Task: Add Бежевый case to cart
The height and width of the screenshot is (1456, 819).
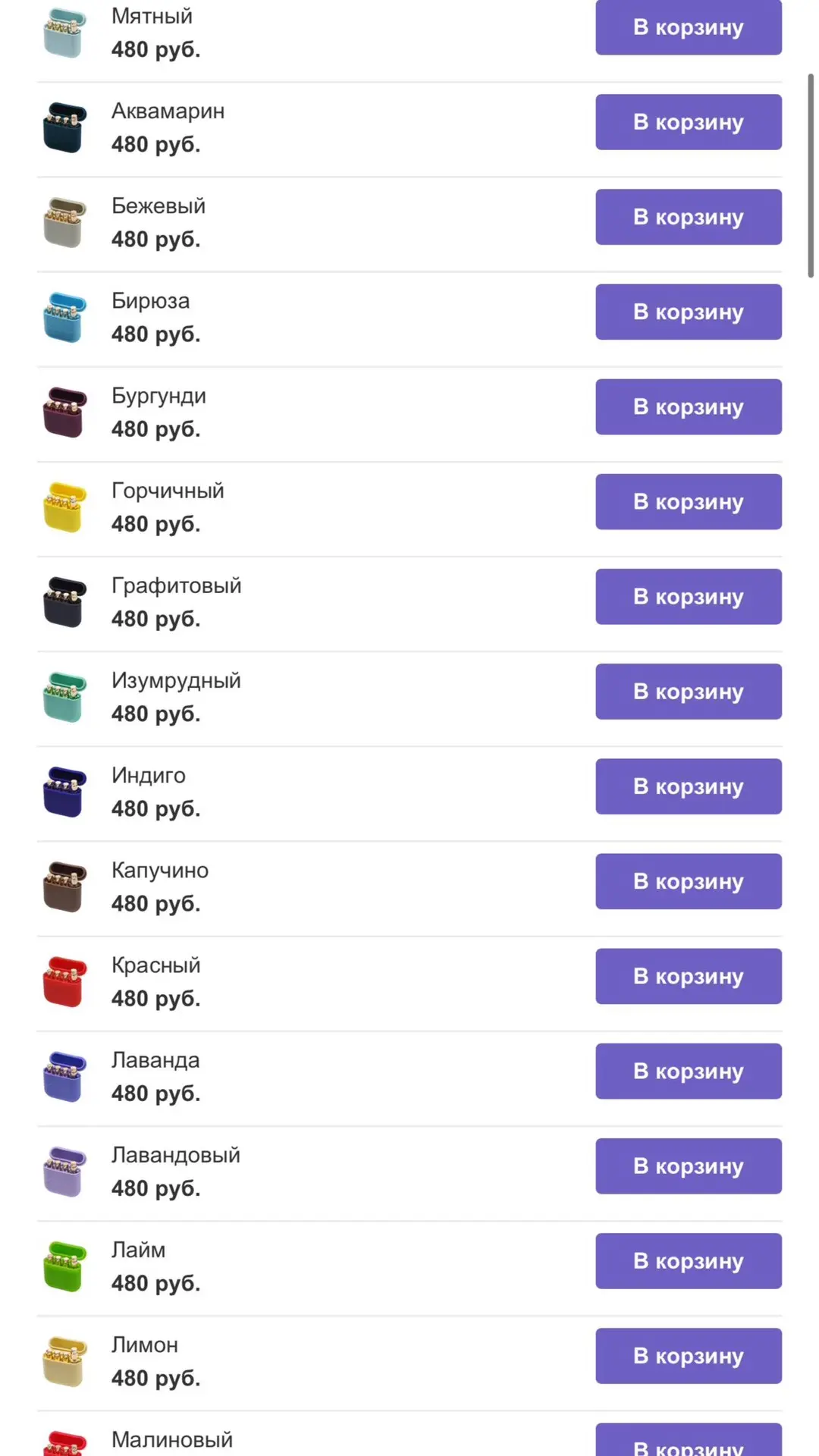Action: pos(689,217)
